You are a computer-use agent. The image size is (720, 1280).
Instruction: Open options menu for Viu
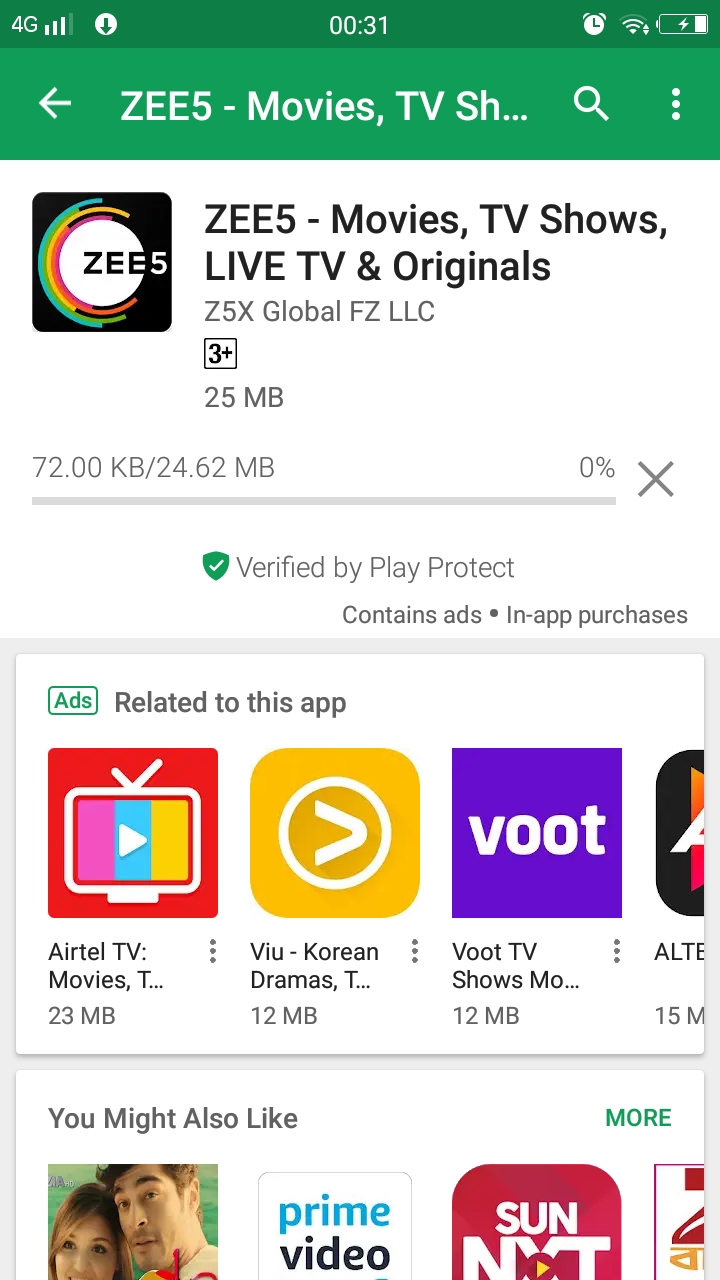(x=415, y=951)
